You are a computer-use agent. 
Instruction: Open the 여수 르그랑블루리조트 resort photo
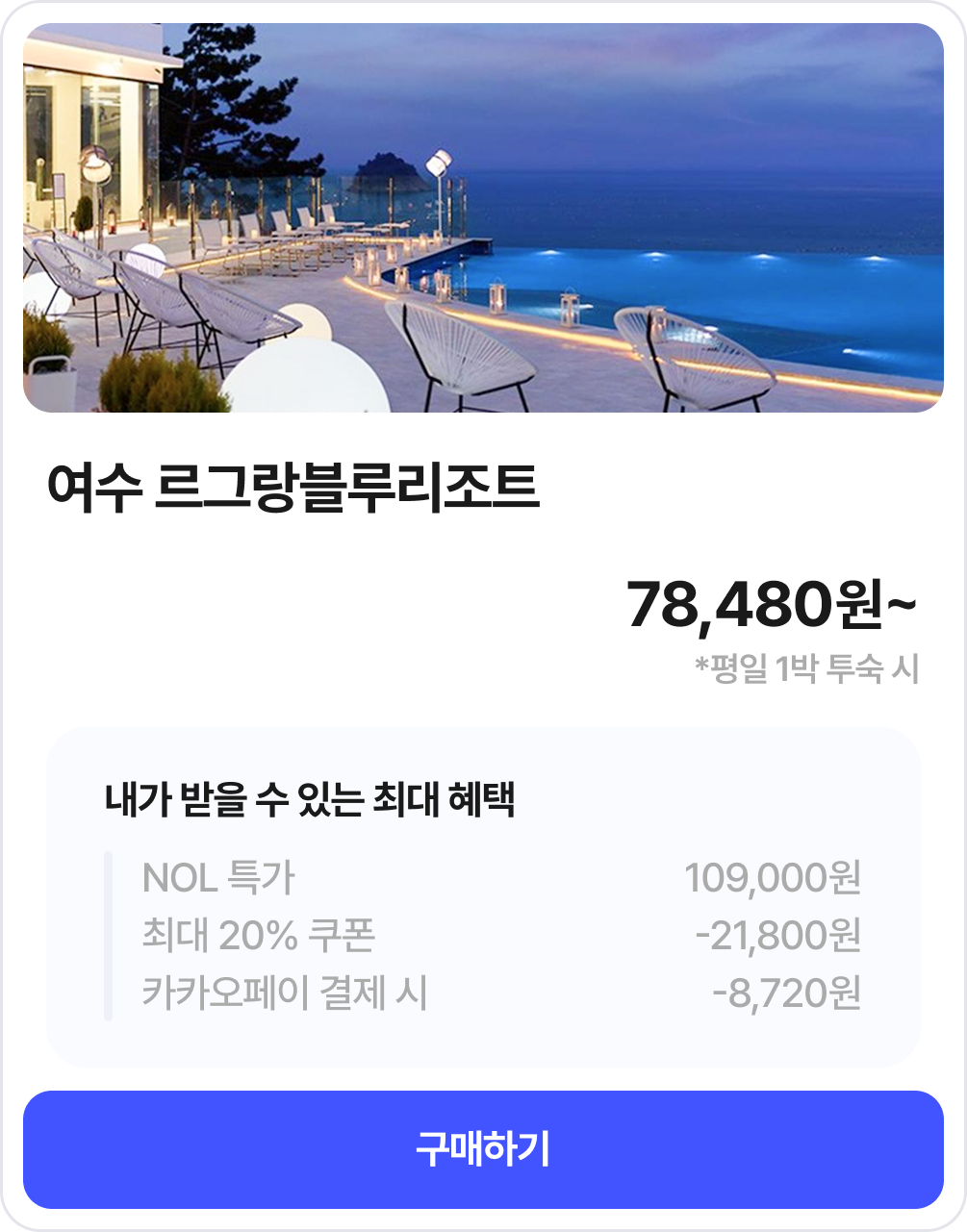[x=483, y=218]
